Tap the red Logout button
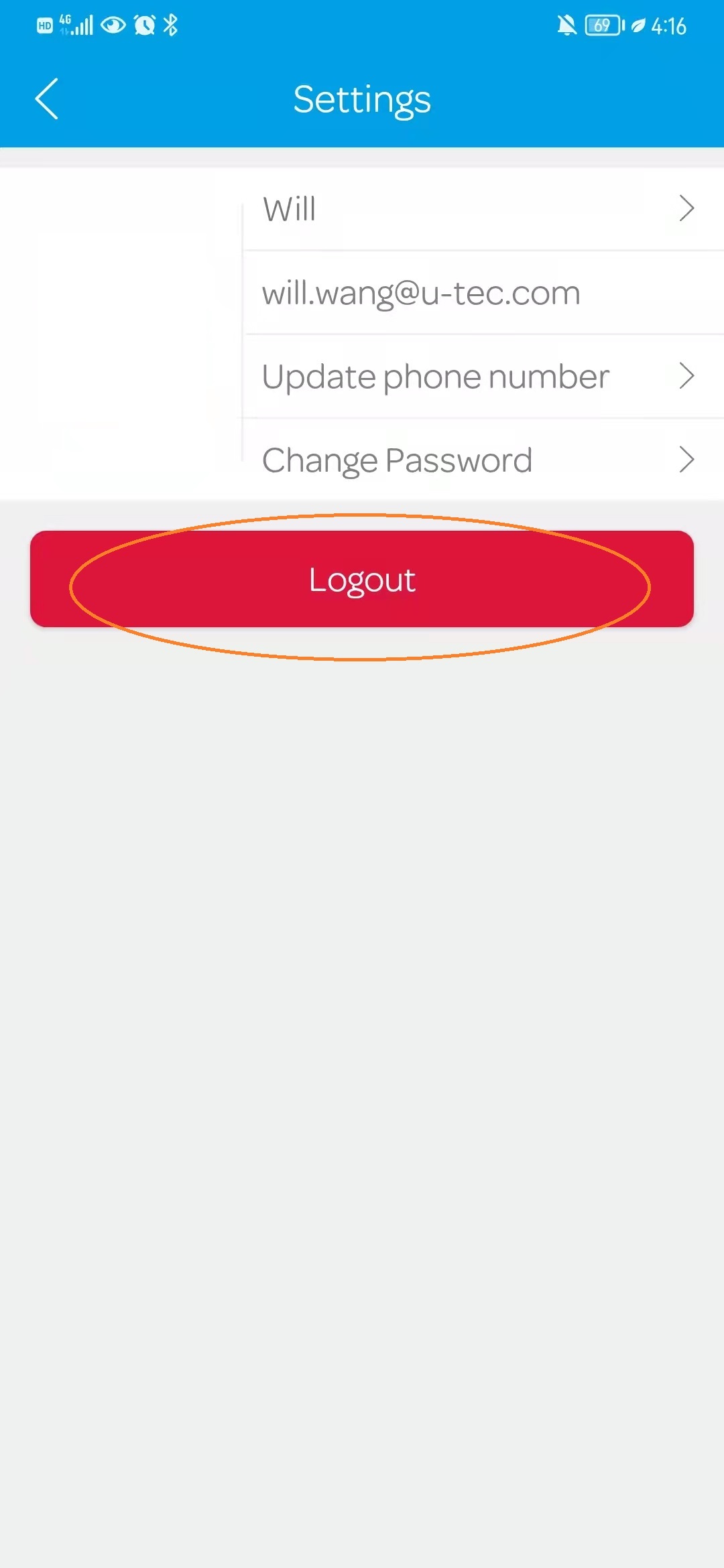 pos(362,579)
